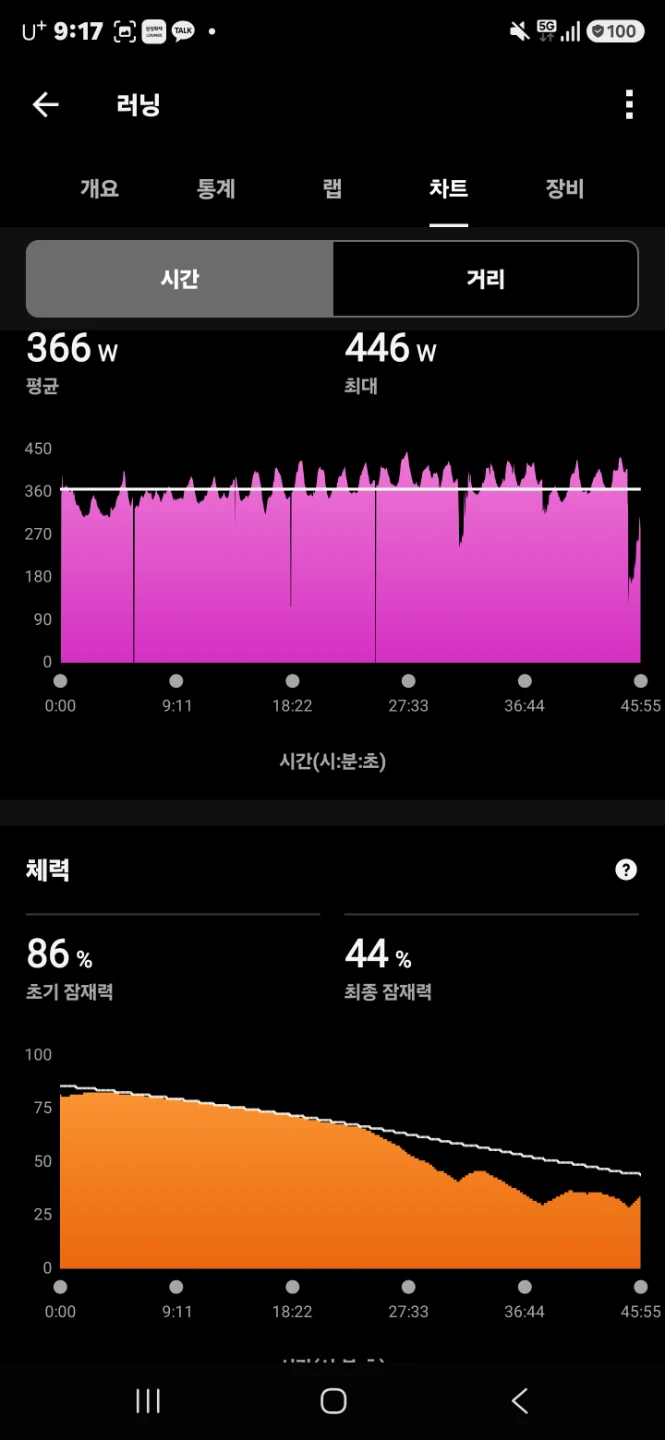Open the 장비 tab

tap(565, 188)
